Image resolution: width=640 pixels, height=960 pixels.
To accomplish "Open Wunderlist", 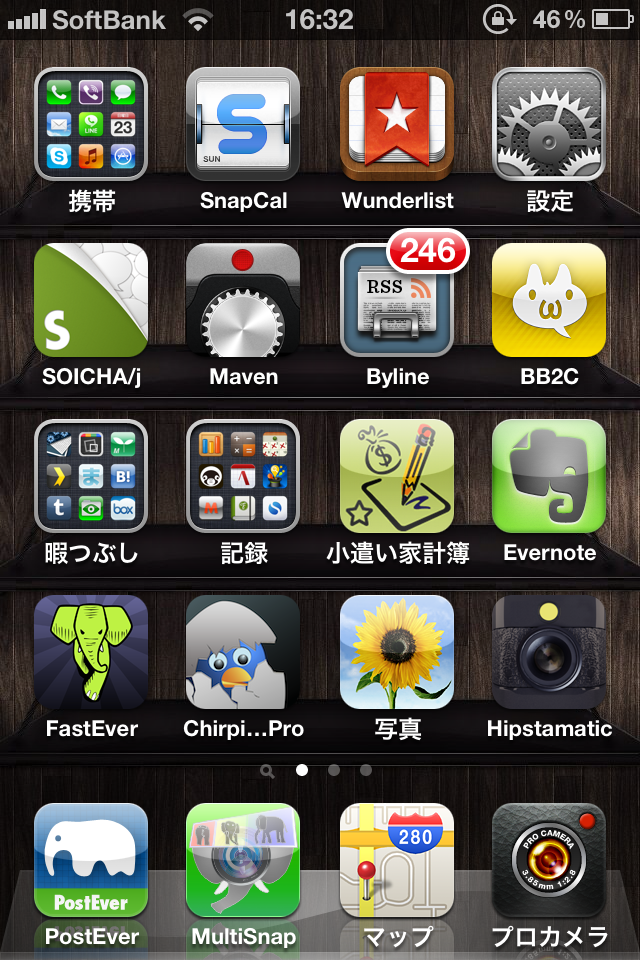I will (397, 124).
